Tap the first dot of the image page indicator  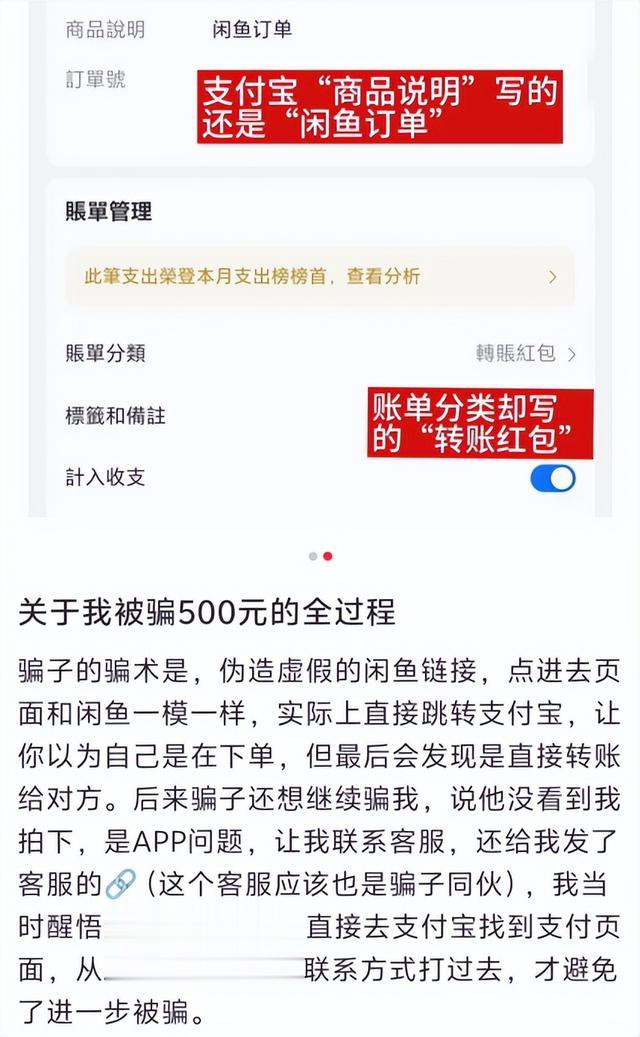pos(313,556)
